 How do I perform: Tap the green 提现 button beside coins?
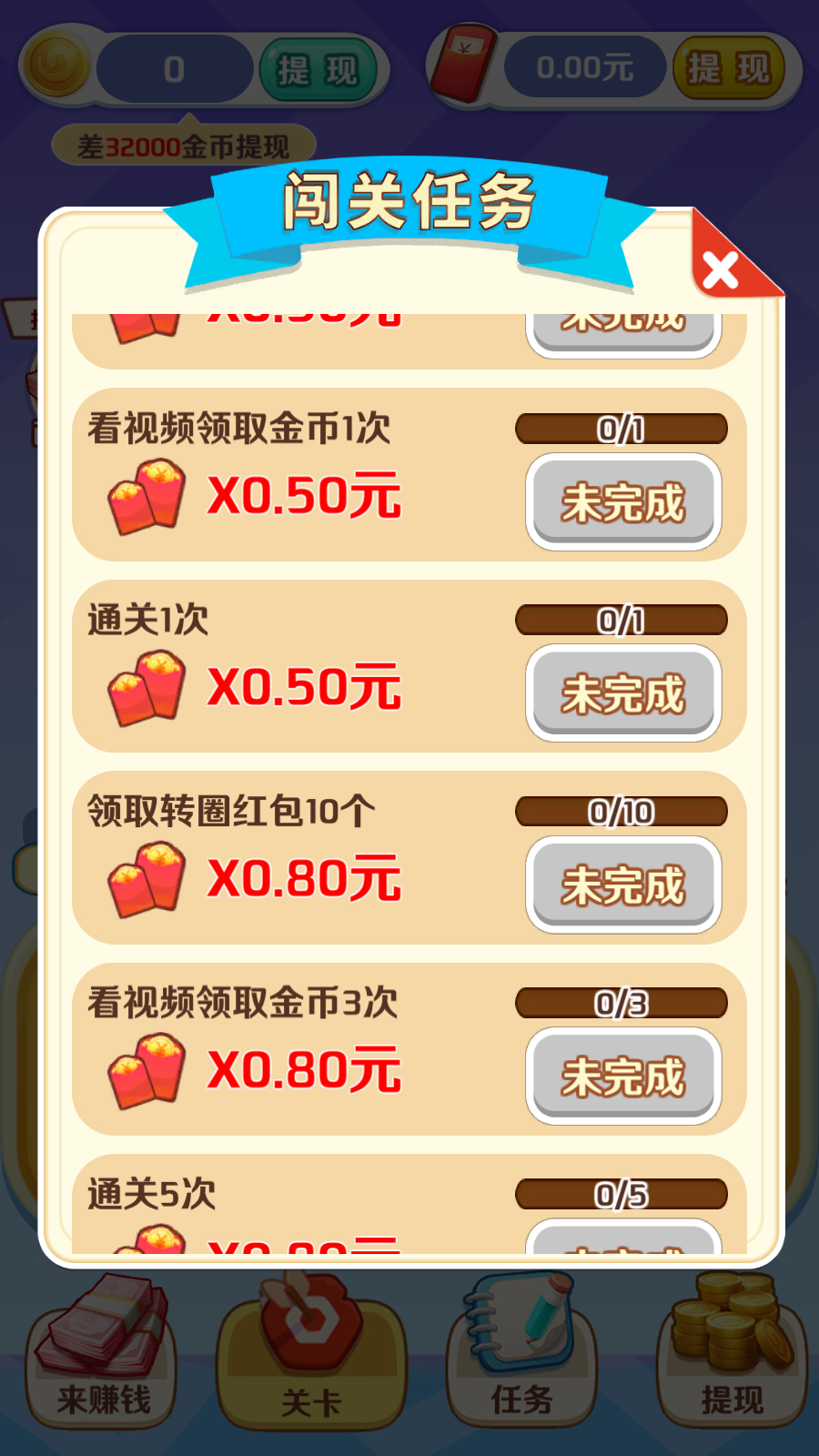318,69
